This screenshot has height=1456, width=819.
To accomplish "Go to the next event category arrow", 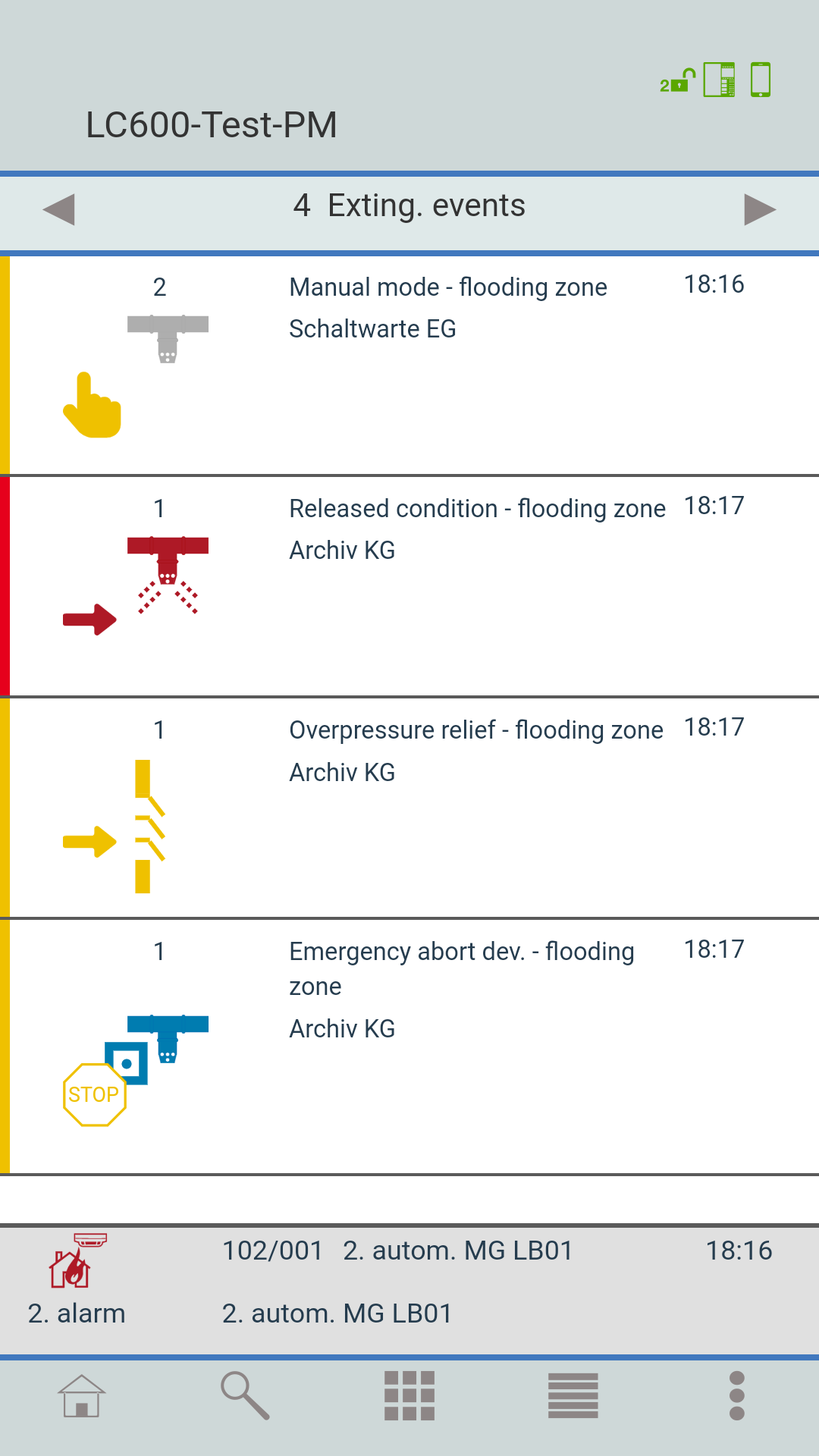I will pos(760,209).
